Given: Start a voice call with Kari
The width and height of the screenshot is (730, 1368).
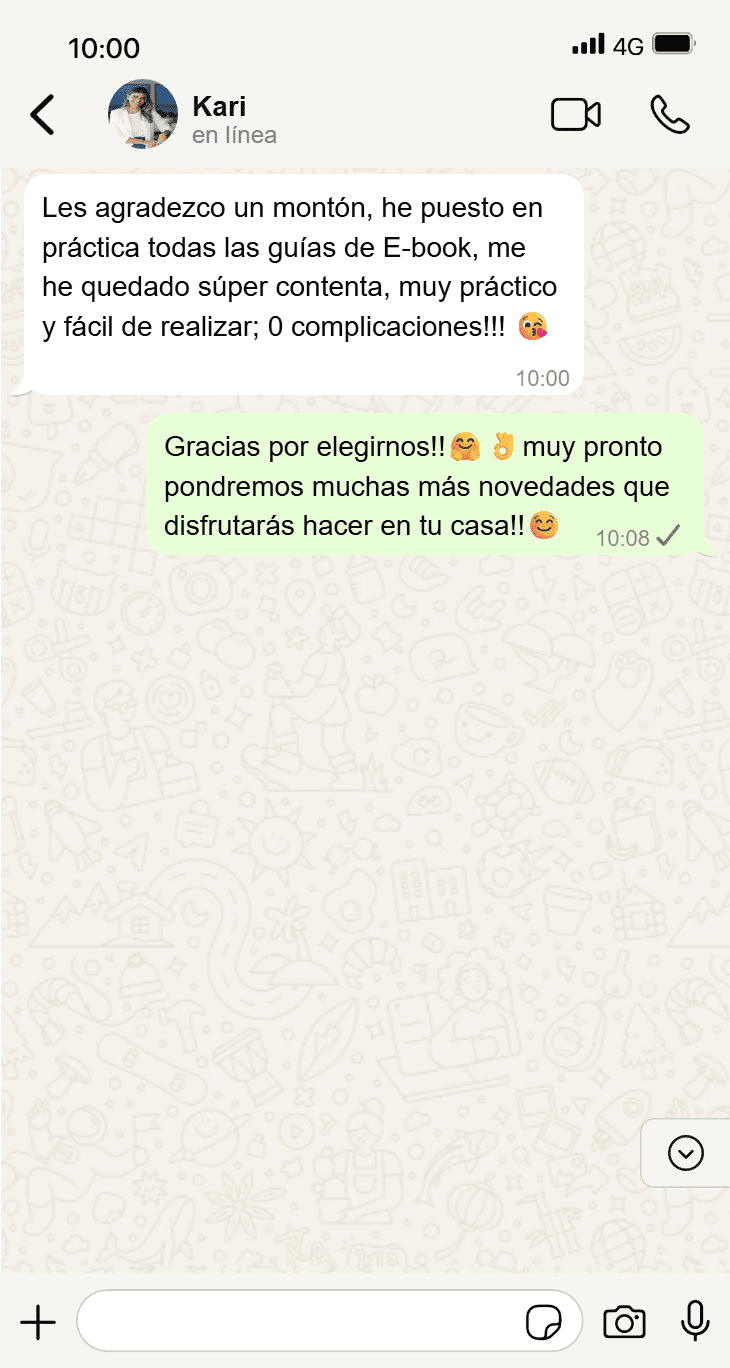Looking at the screenshot, I should pyautogui.click(x=669, y=115).
